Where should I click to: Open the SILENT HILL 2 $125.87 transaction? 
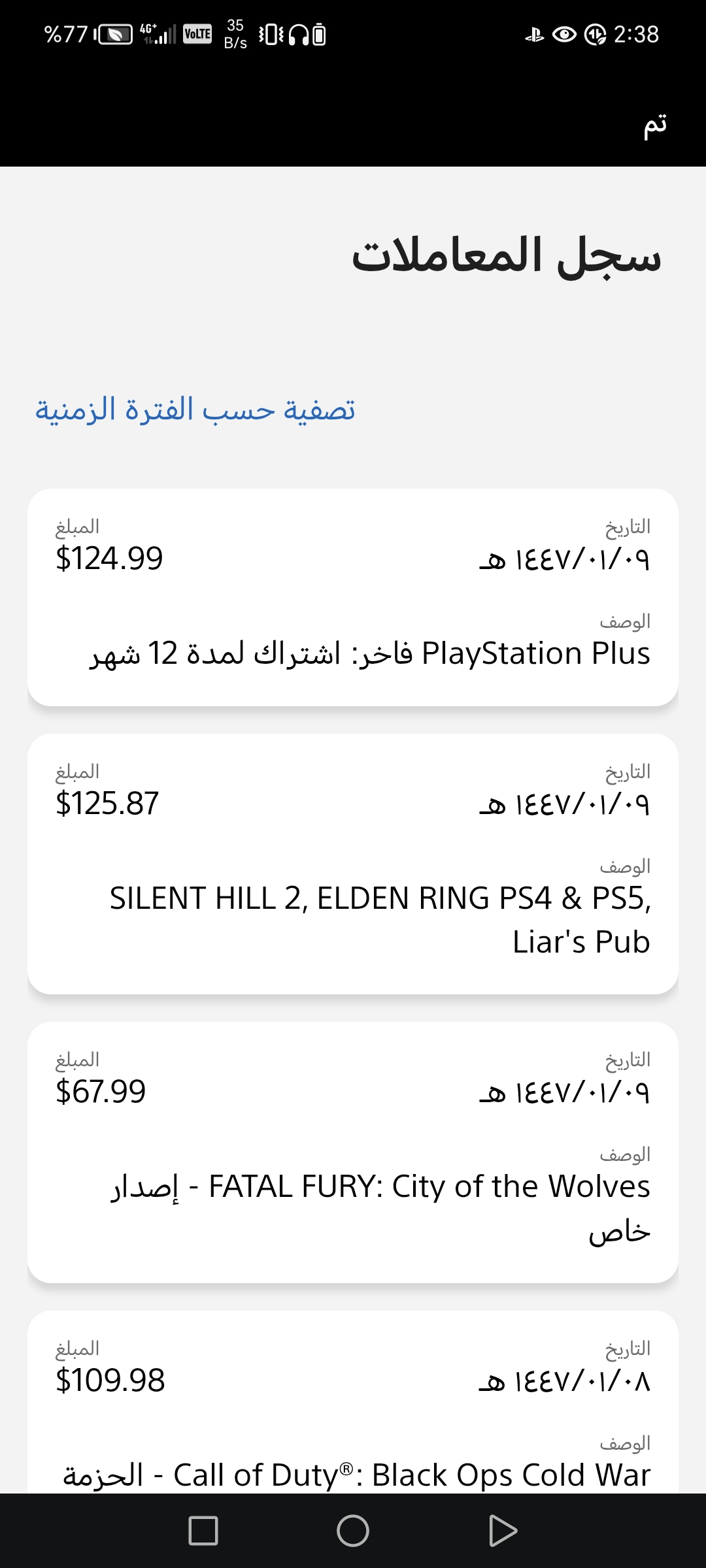[353, 864]
